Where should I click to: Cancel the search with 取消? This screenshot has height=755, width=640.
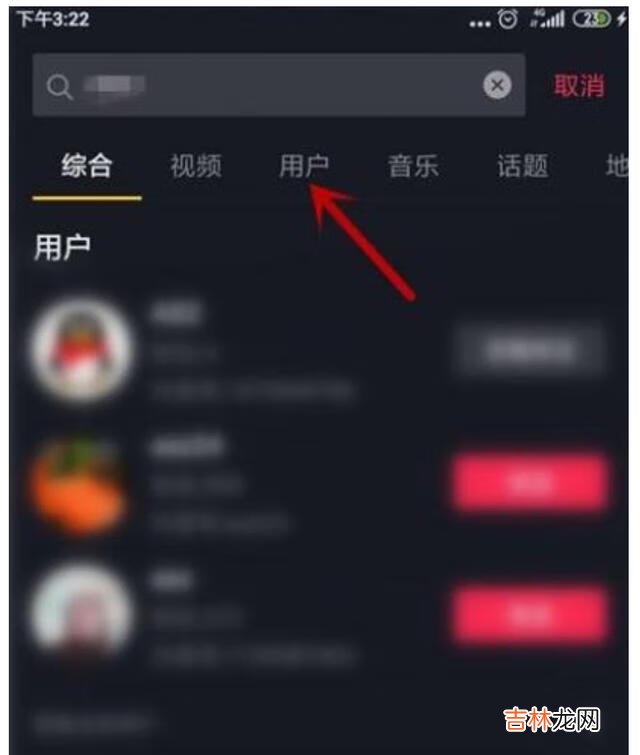[579, 86]
